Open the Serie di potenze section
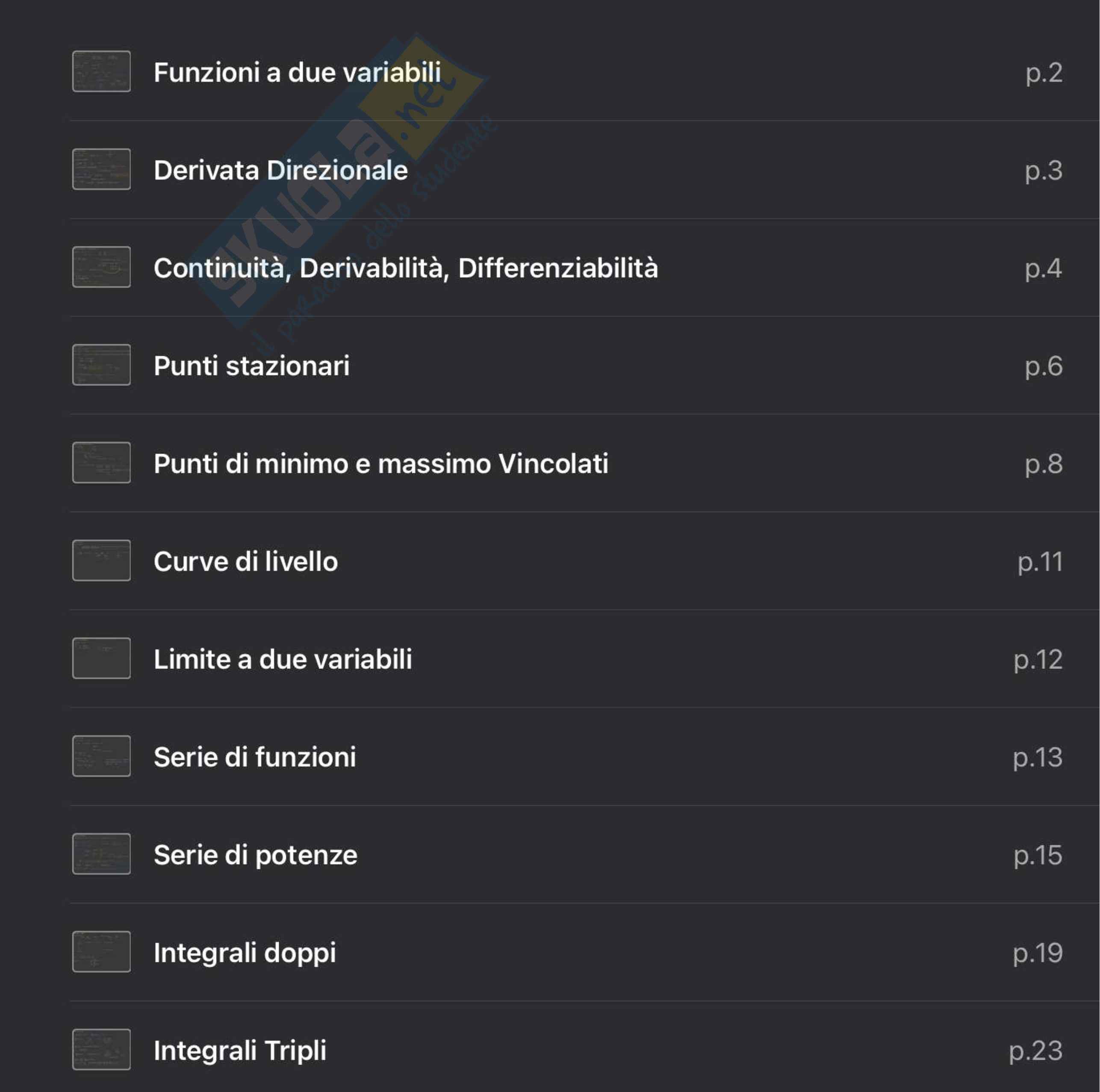 pos(255,855)
